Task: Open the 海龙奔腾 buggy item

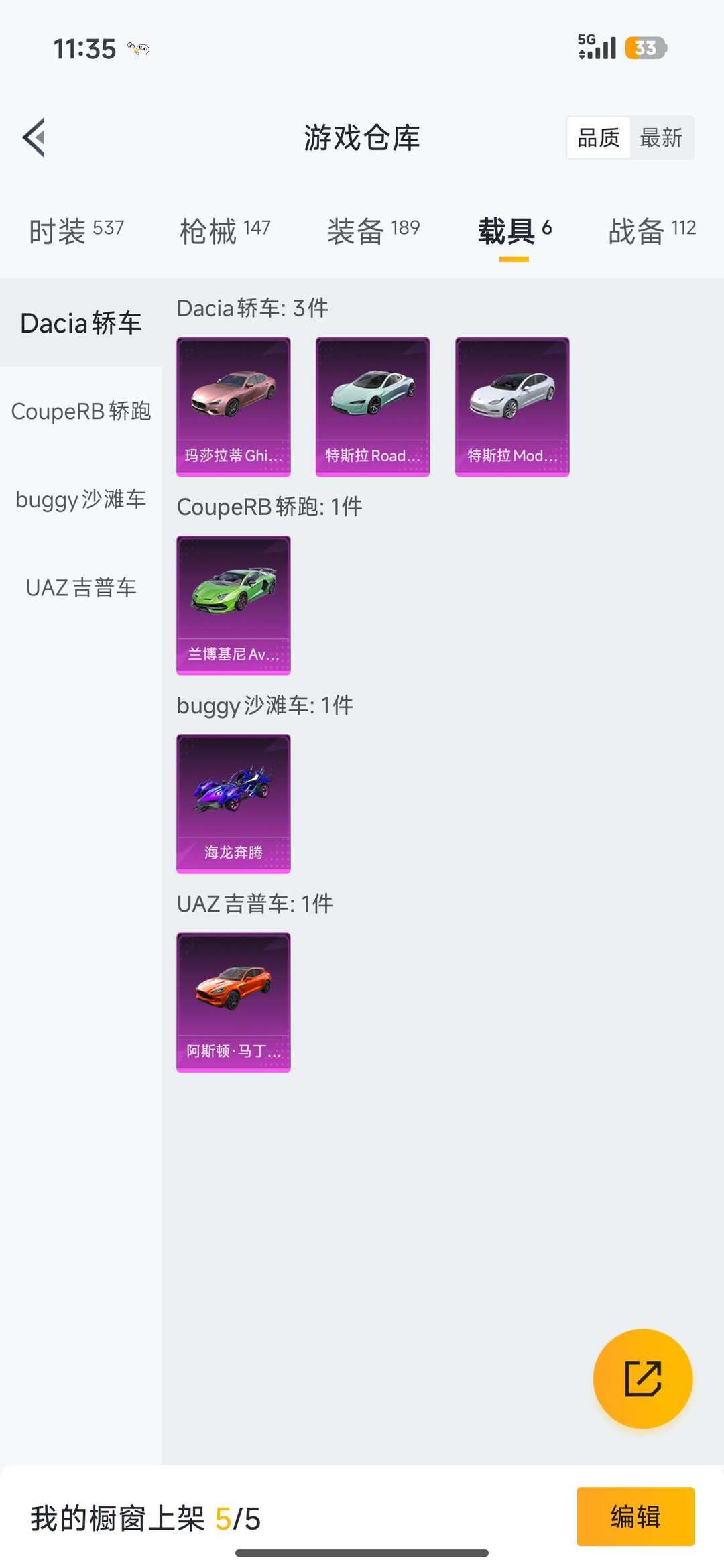Action: click(233, 802)
